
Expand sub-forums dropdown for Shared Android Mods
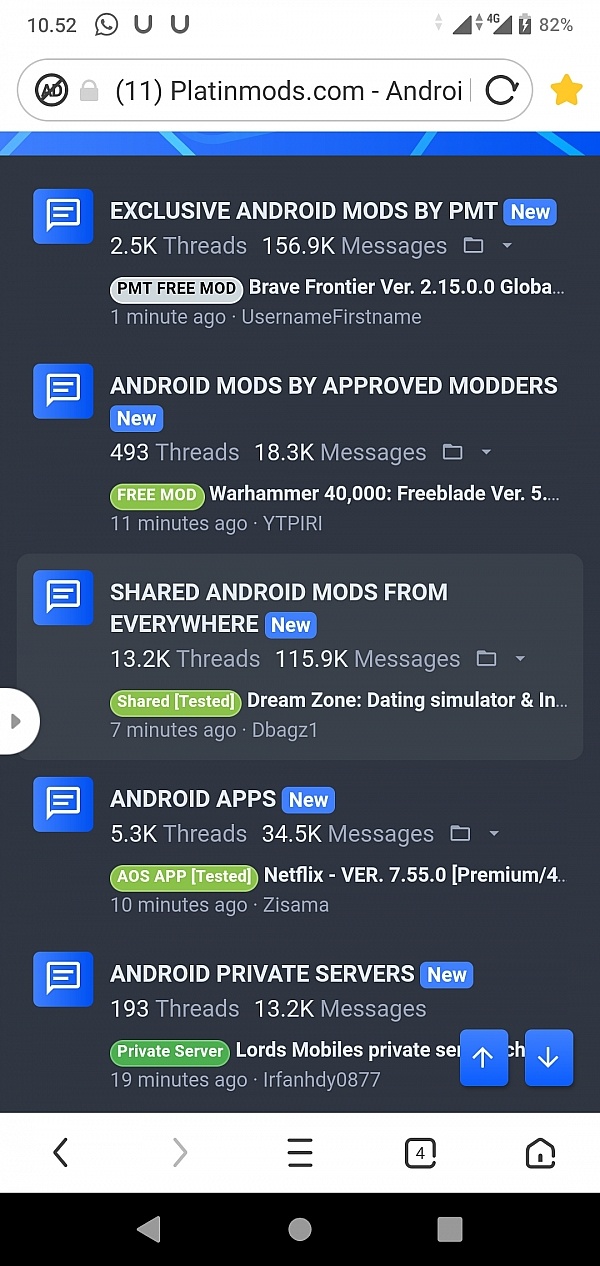520,659
